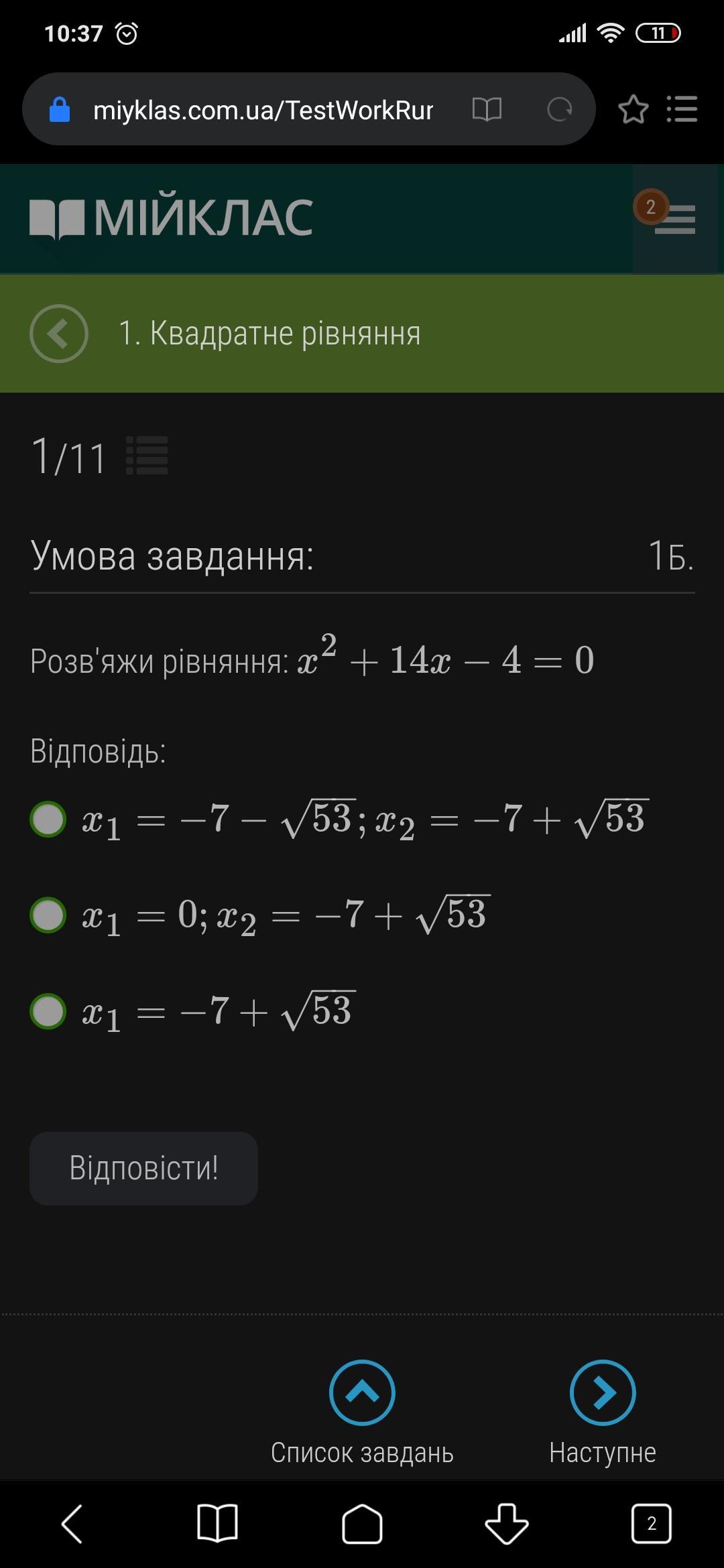The width and height of the screenshot is (724, 1568).
Task: Navigate back in the browser
Action: click(72, 1523)
